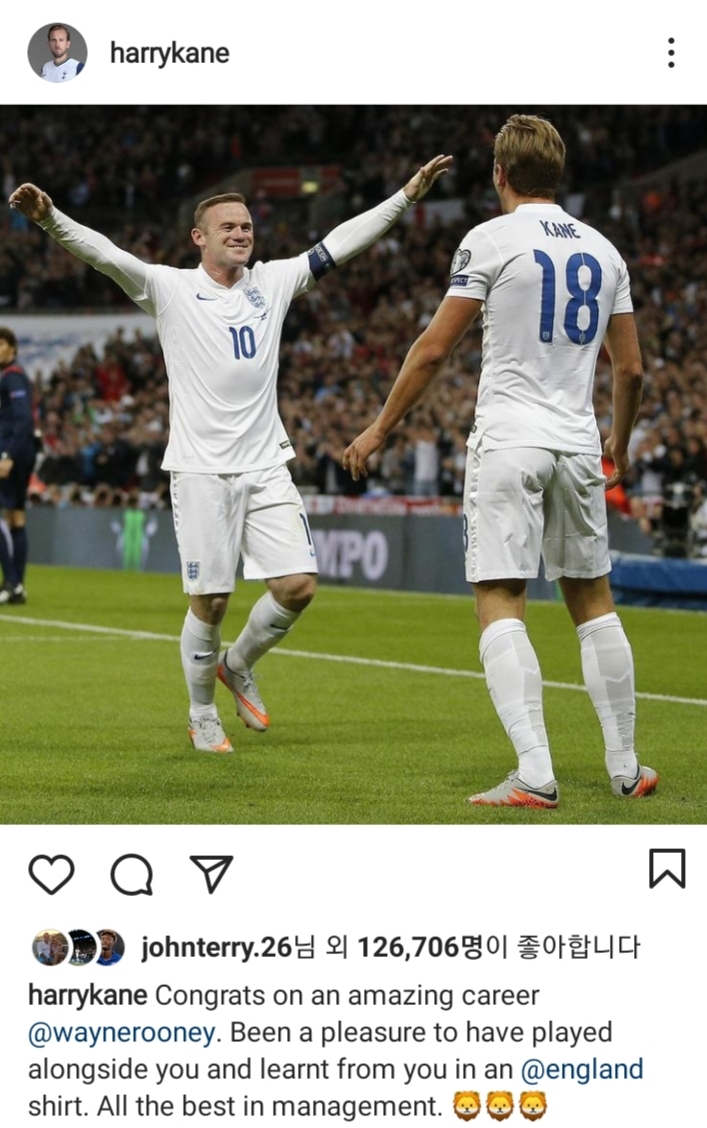The width and height of the screenshot is (707, 1128).
Task: Tap the harrykane username in the post header
Action: 169,53
